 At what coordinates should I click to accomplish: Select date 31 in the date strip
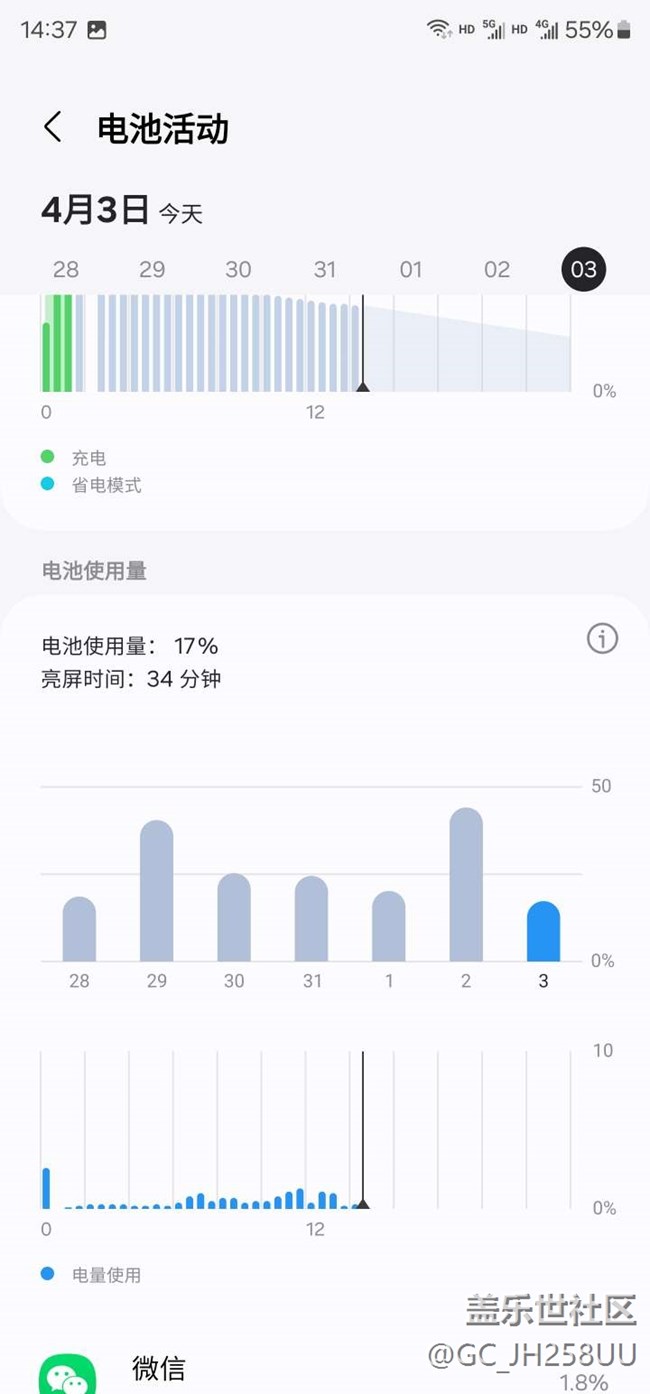[324, 269]
